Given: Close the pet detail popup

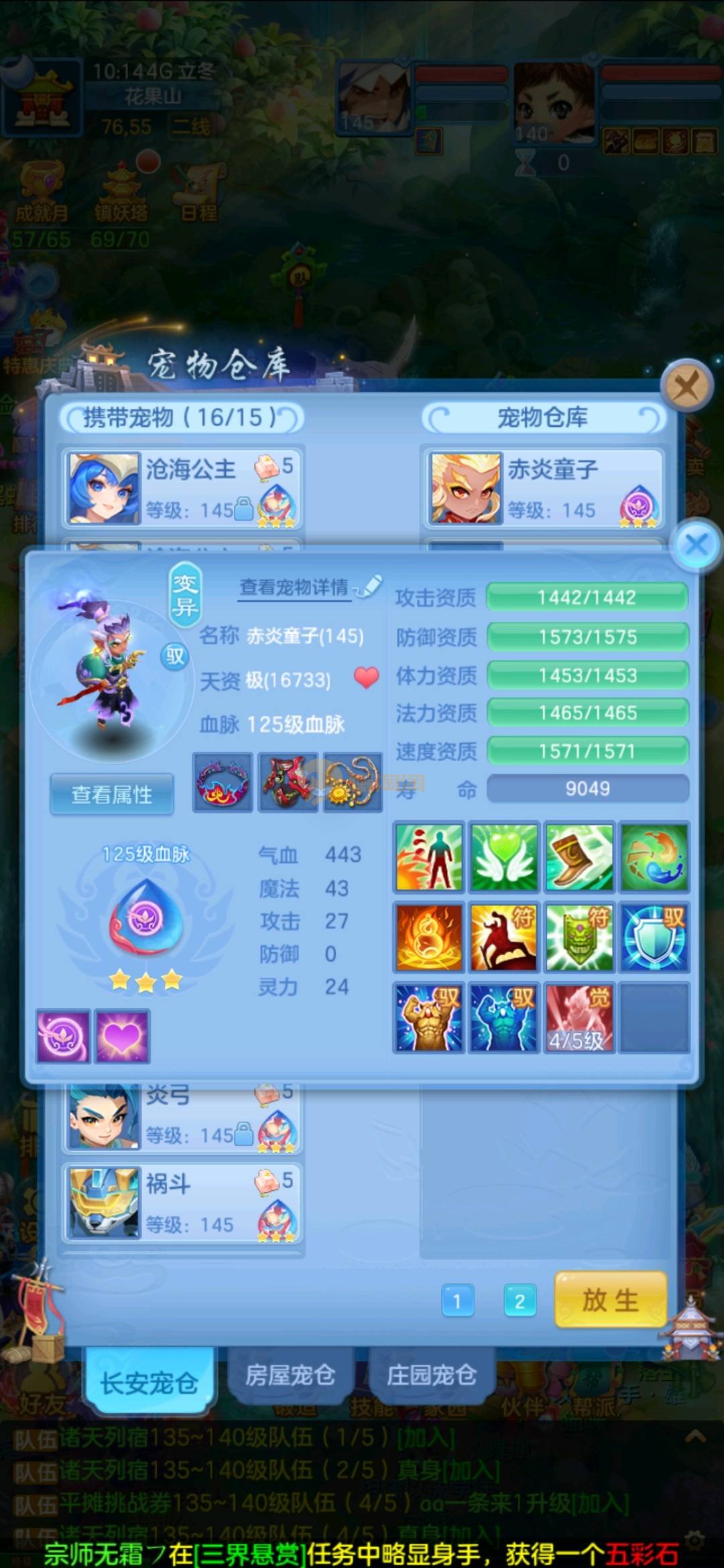Looking at the screenshot, I should tap(697, 545).
